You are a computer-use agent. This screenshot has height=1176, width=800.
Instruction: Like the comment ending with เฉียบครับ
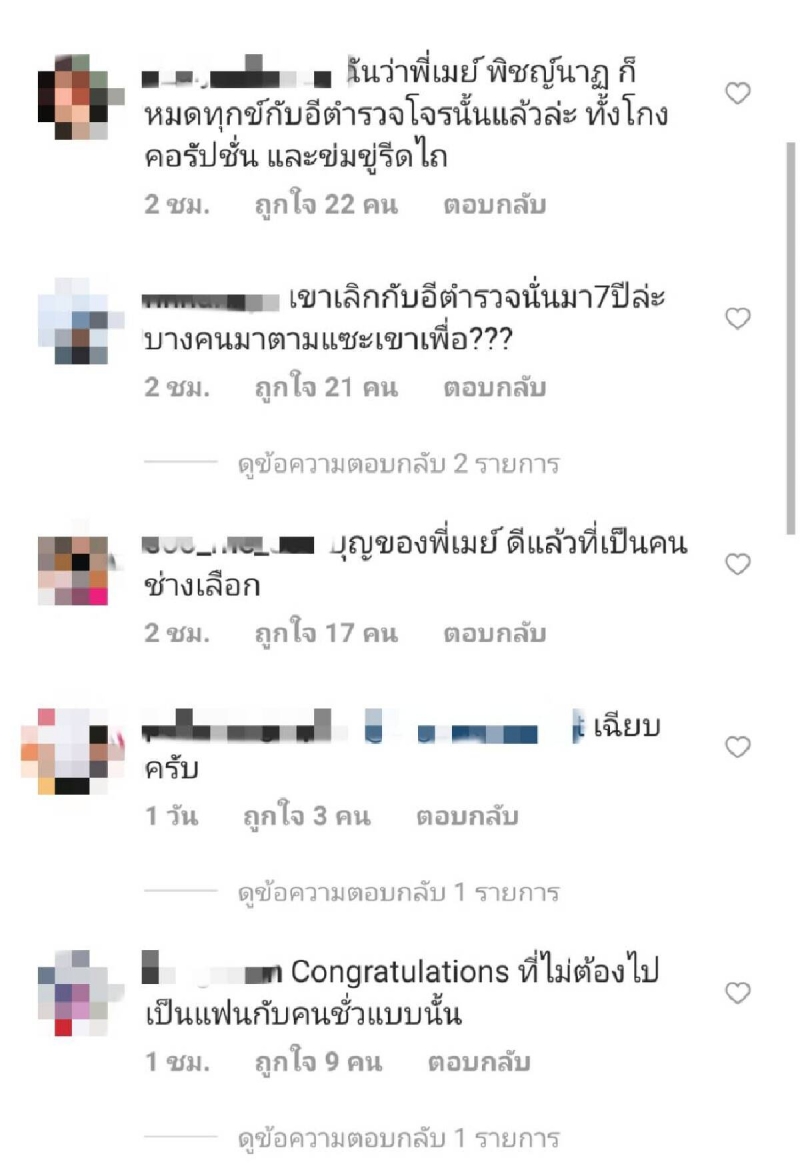tap(737, 747)
